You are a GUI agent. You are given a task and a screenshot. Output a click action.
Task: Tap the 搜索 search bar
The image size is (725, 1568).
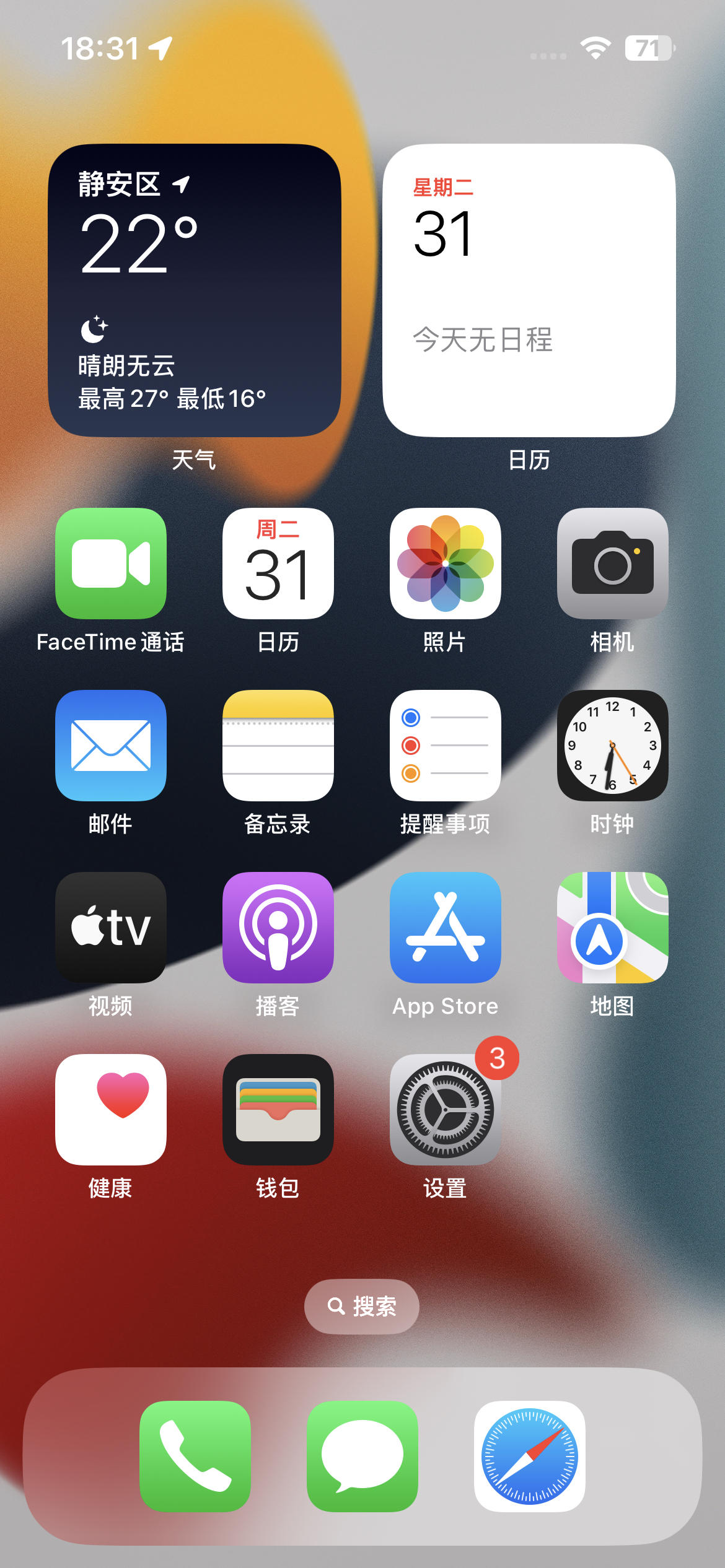tap(362, 1307)
